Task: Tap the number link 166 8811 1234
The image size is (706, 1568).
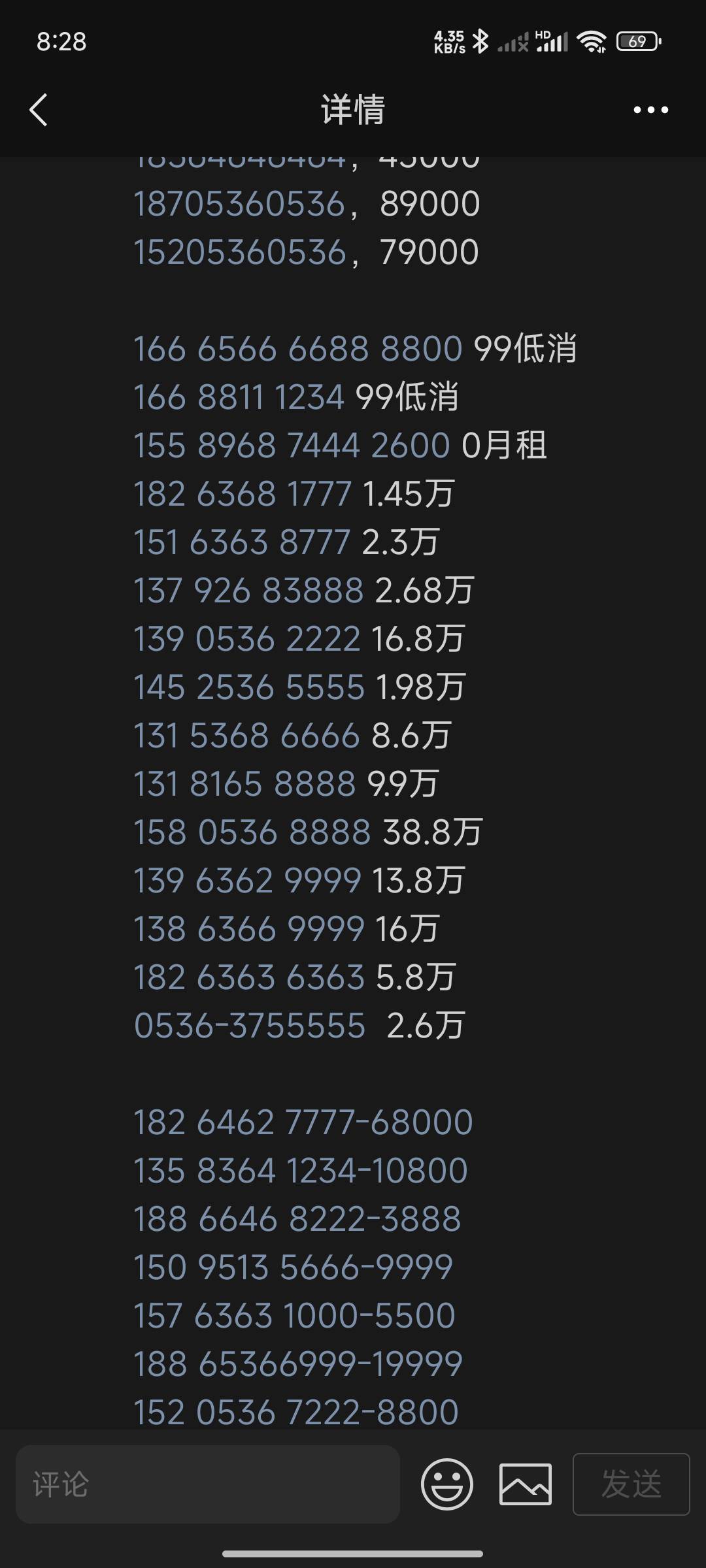Action: pos(239,397)
